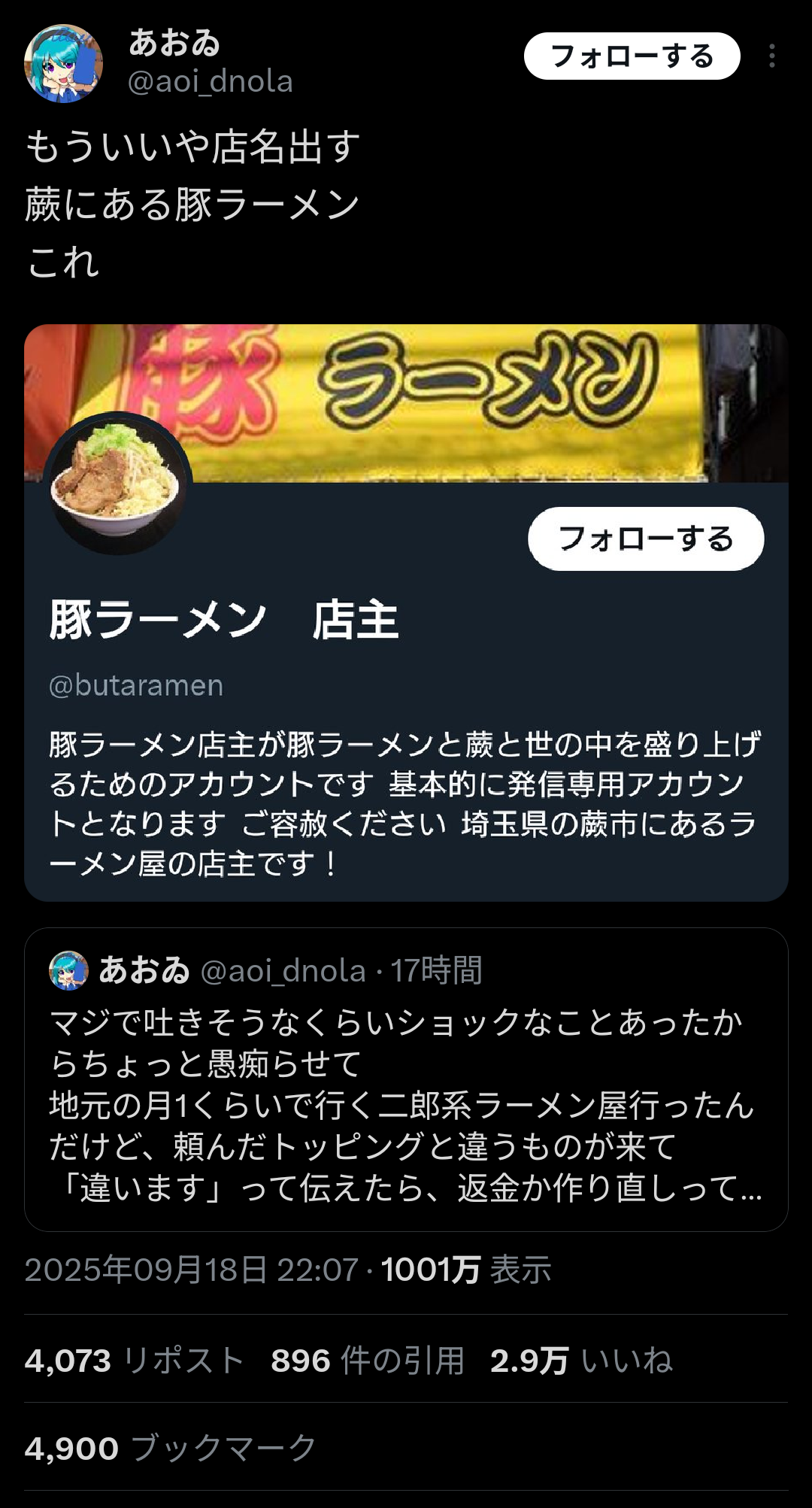Open the tweet overflow menu
Viewport: 812px width, 1508px height.
point(771,56)
